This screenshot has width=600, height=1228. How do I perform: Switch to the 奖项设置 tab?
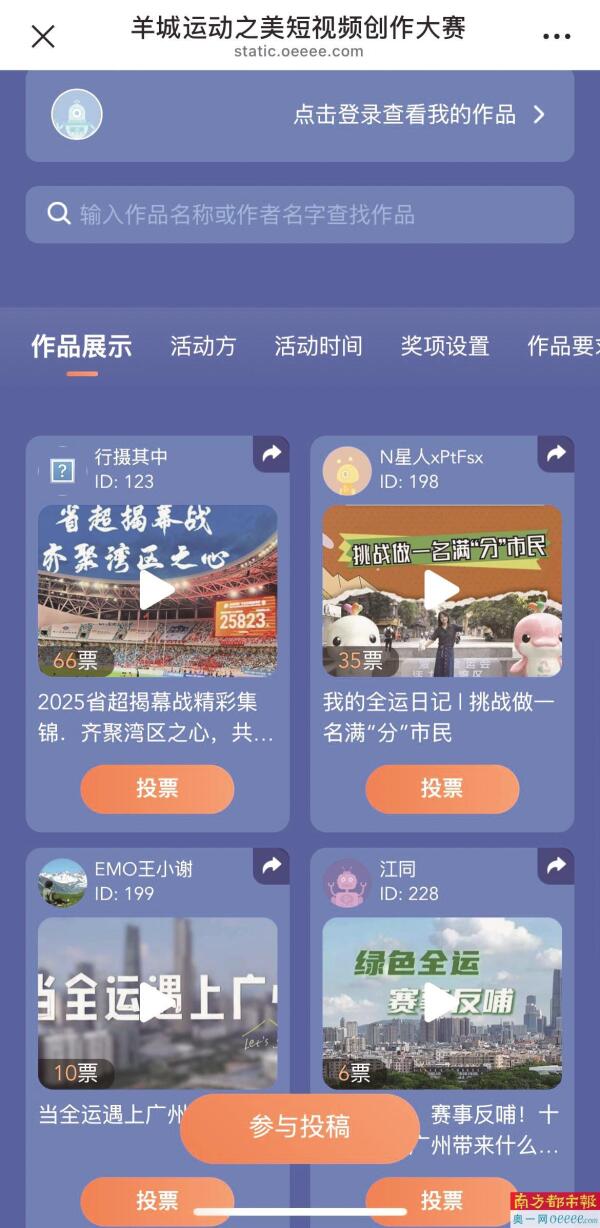click(x=445, y=347)
